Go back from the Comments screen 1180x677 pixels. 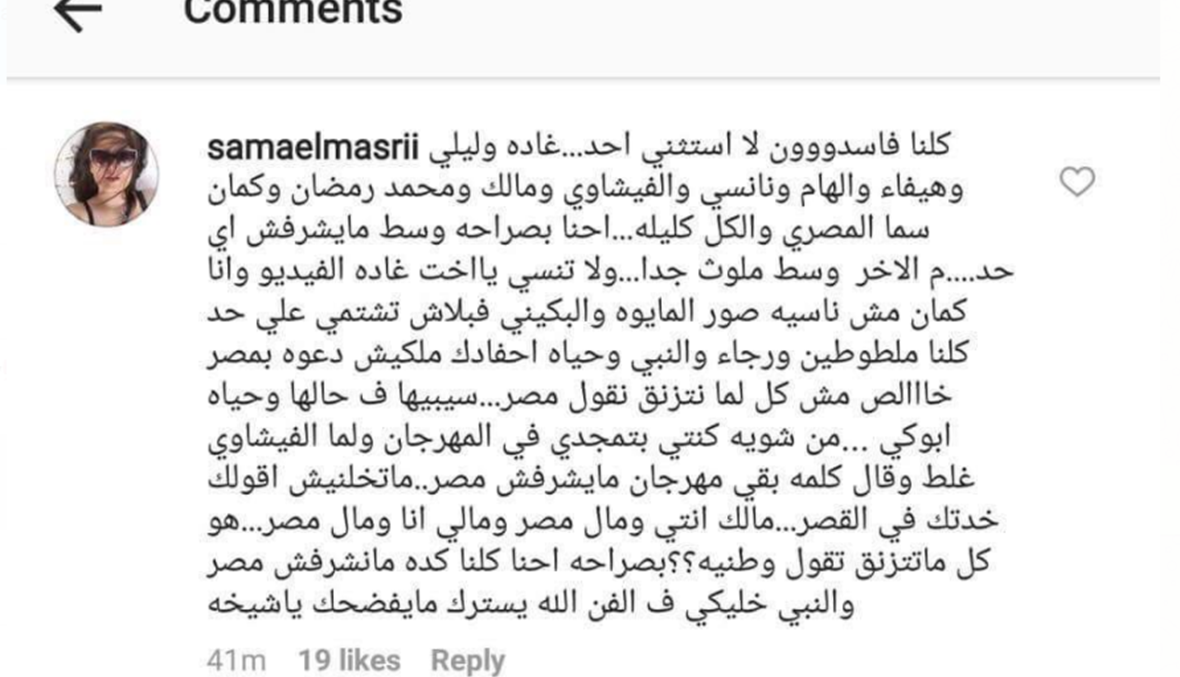[x=78, y=13]
